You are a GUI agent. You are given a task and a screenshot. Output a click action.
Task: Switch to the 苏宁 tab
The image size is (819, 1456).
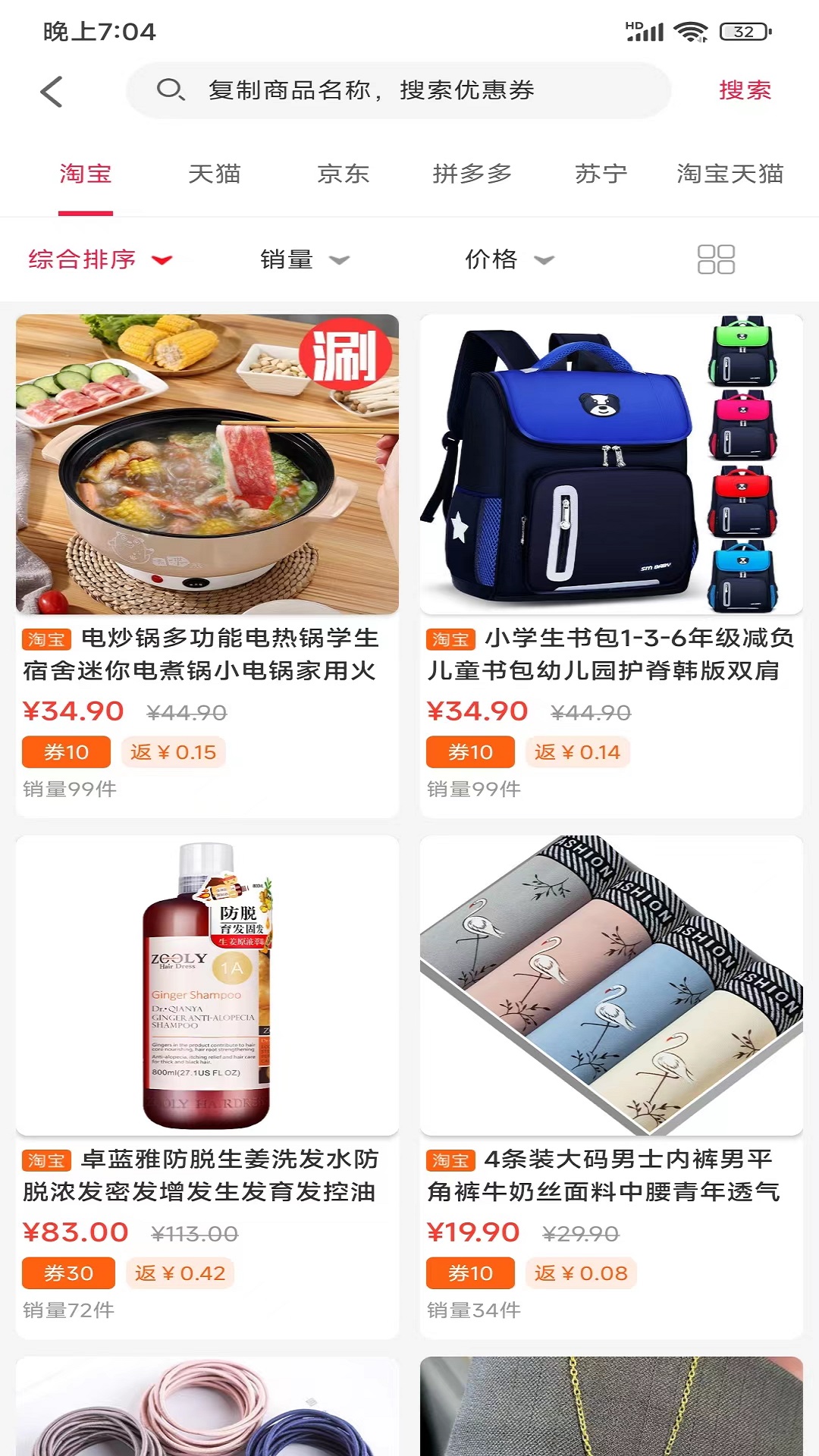(601, 174)
